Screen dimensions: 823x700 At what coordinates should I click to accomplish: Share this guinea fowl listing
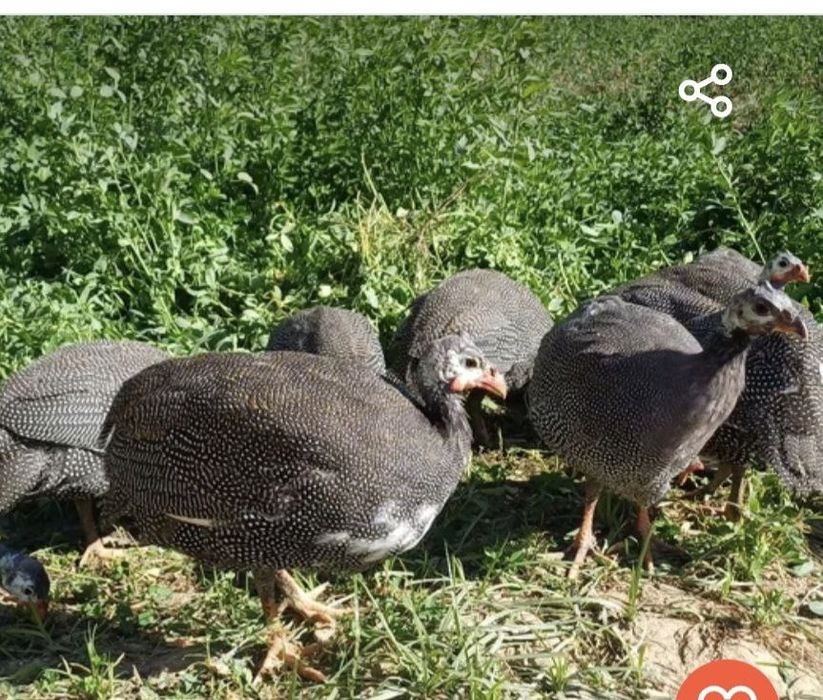tap(706, 91)
